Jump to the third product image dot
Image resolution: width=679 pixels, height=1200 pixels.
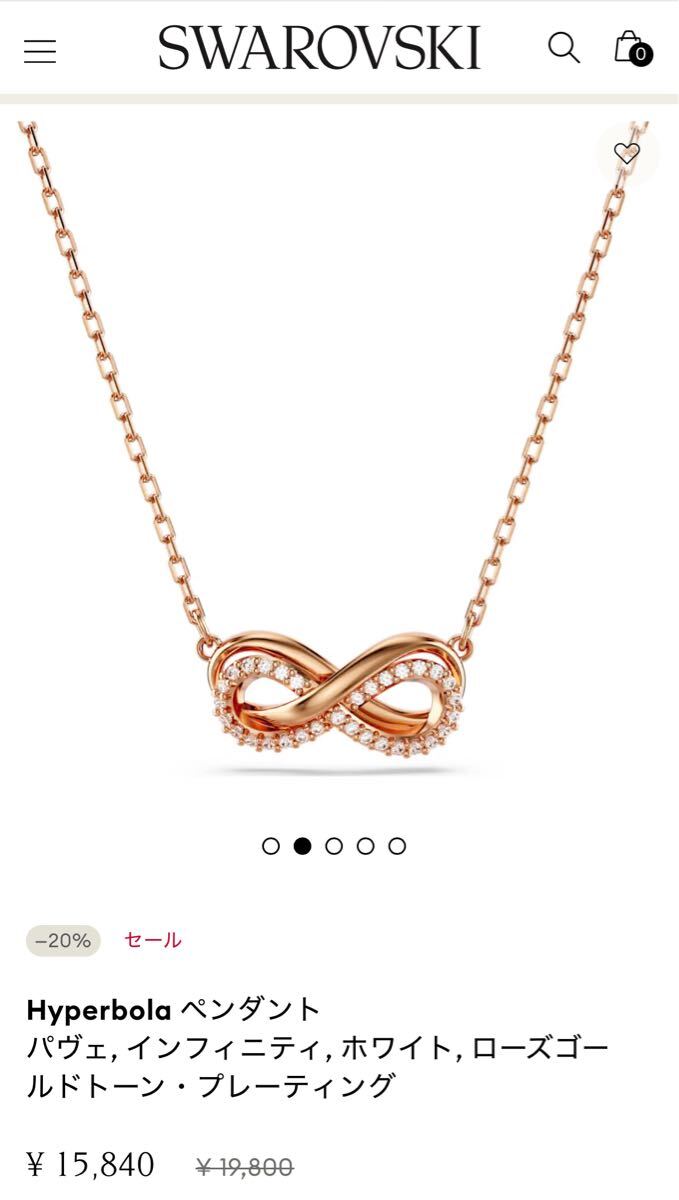334,846
